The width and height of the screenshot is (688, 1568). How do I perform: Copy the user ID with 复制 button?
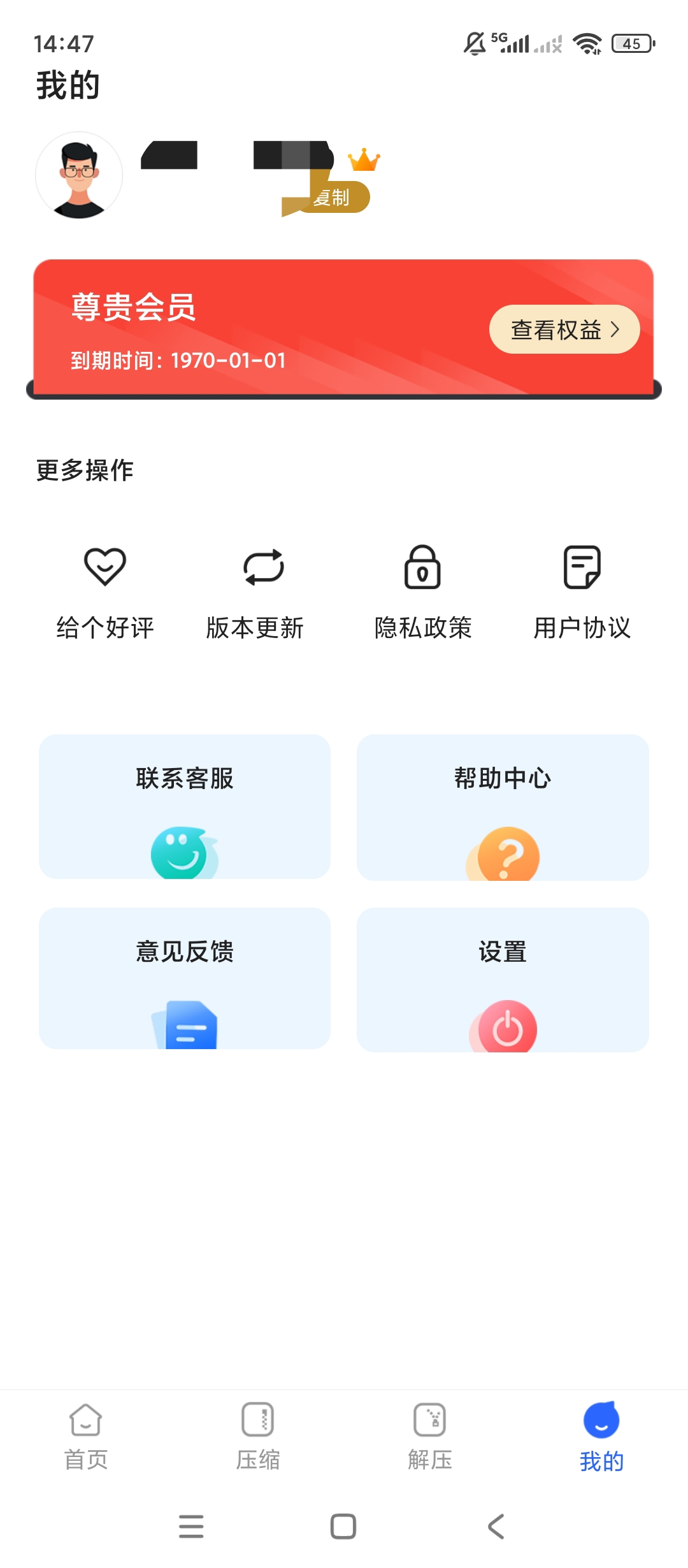[x=333, y=197]
